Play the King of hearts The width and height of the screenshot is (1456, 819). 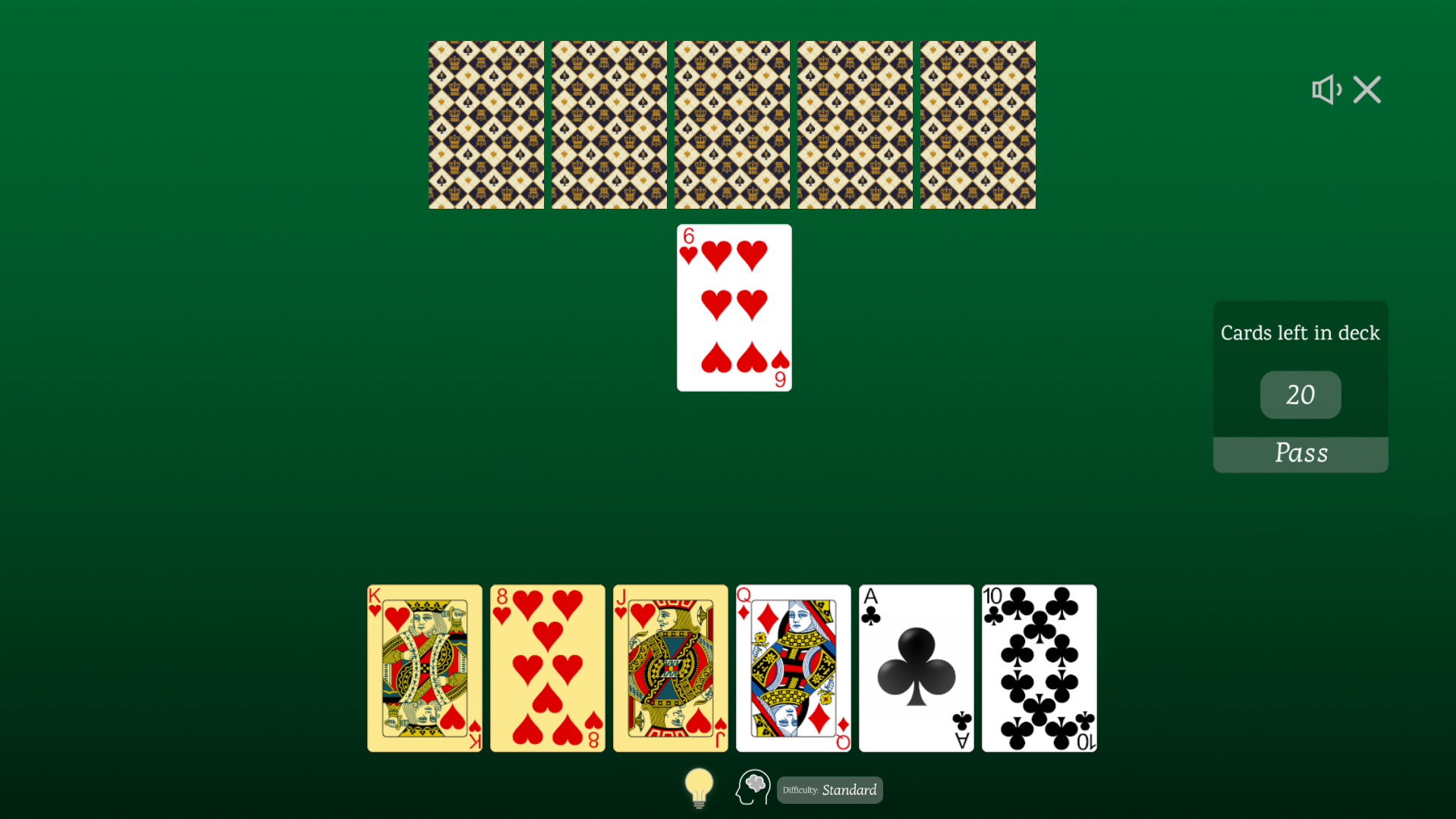click(x=424, y=668)
